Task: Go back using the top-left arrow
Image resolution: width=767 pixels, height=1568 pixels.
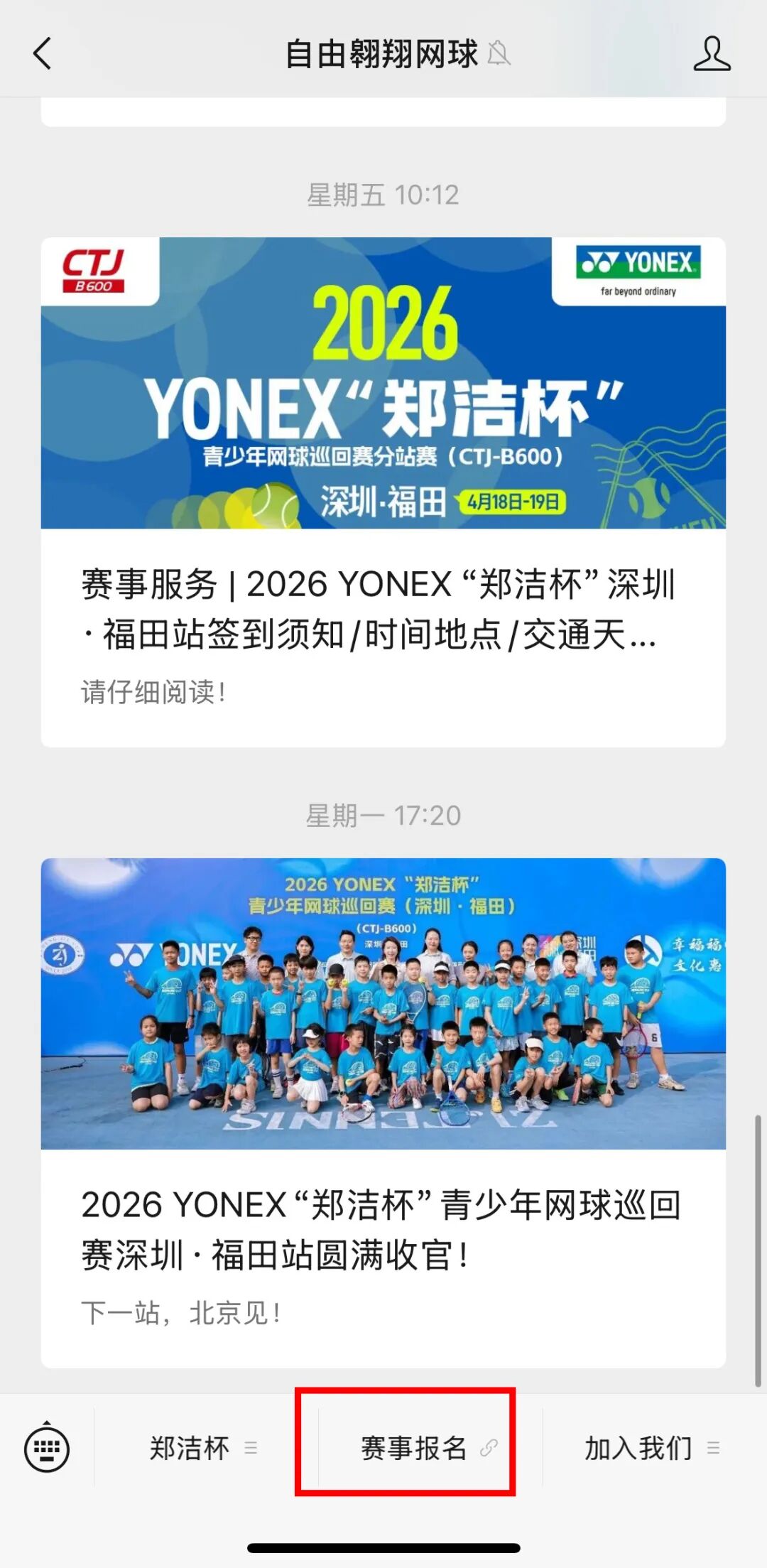Action: [x=43, y=53]
